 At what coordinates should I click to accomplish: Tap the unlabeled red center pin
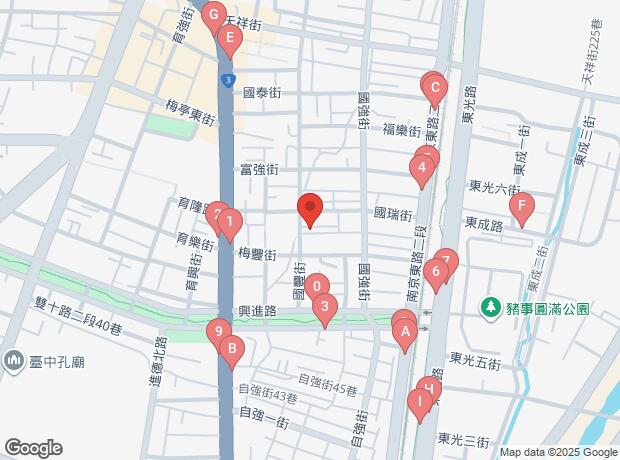309,209
